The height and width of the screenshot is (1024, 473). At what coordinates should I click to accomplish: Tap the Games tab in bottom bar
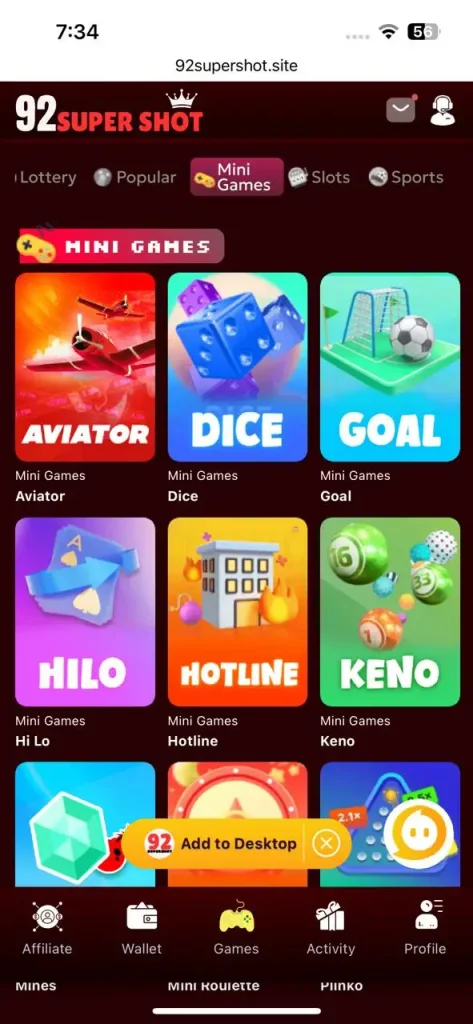pos(236,927)
